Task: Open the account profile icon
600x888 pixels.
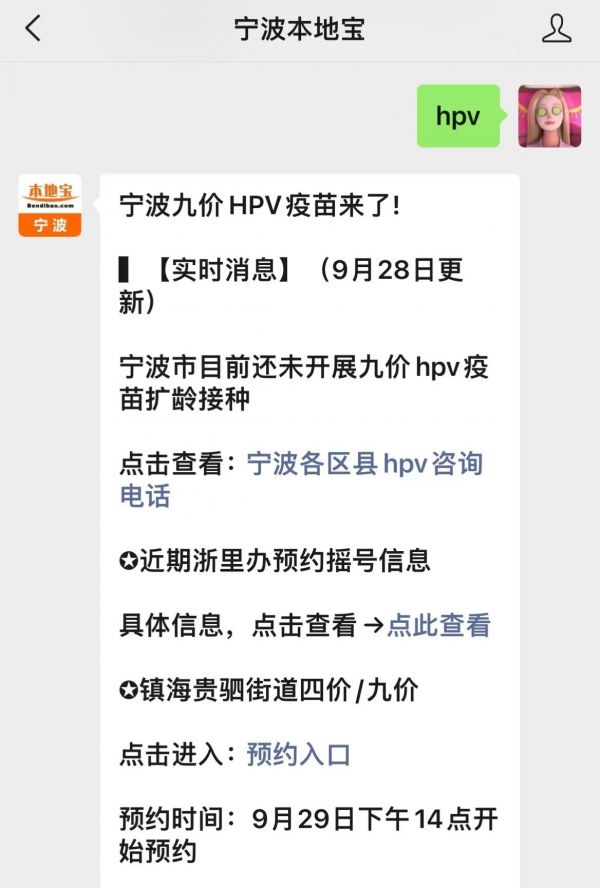Action: 556,28
